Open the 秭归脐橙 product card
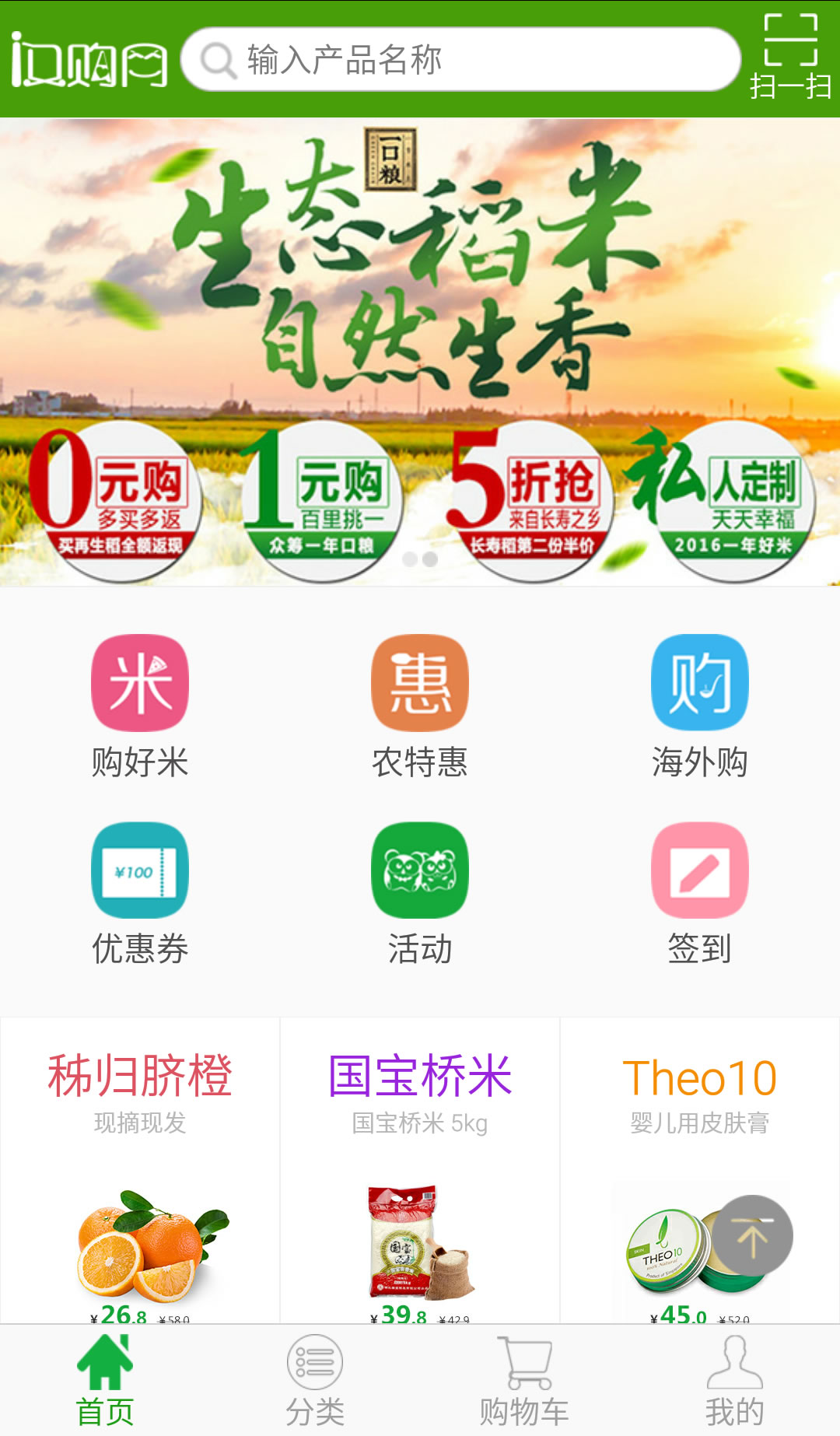The width and height of the screenshot is (840, 1436). [x=140, y=1167]
